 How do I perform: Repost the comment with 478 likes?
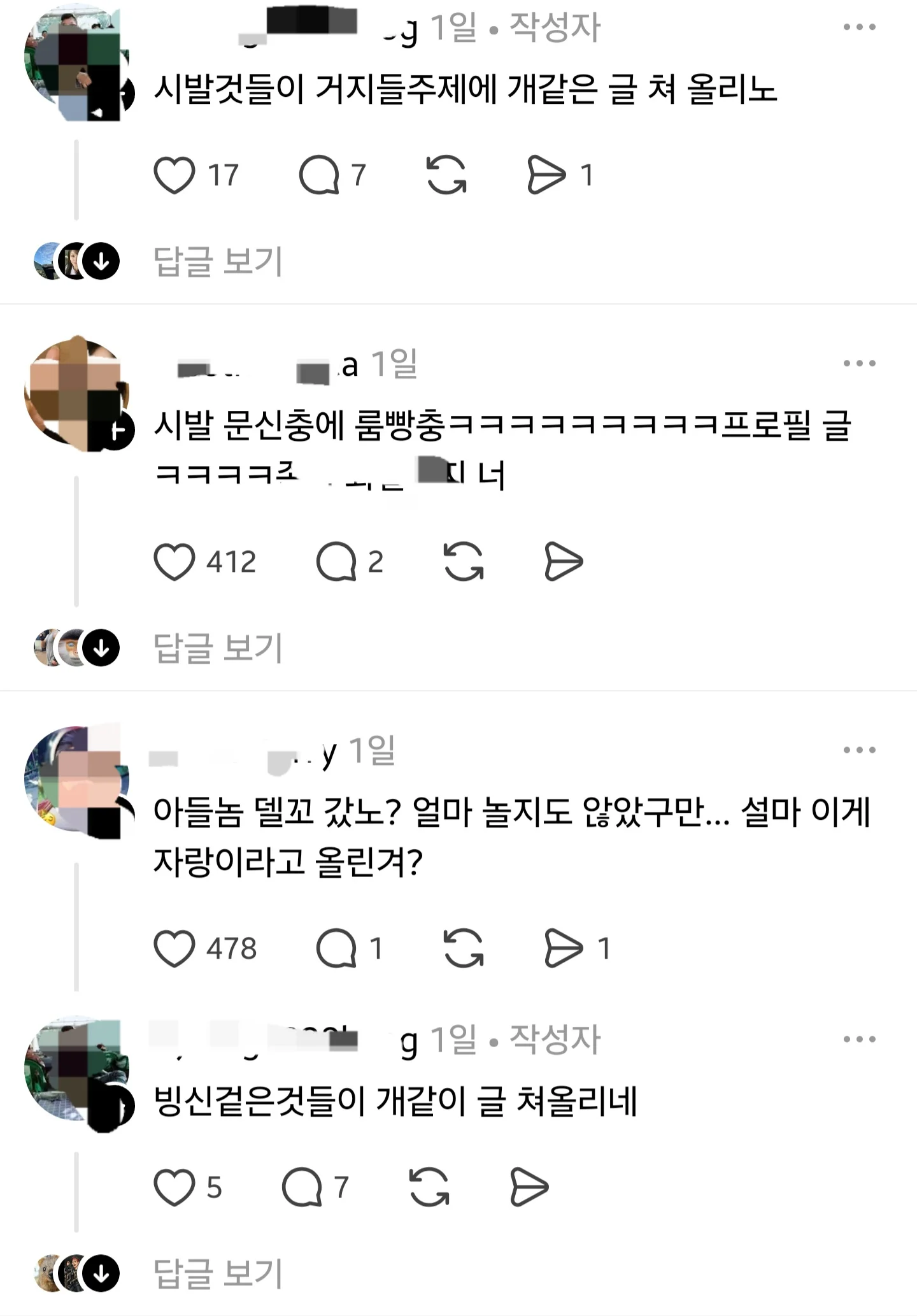(463, 948)
